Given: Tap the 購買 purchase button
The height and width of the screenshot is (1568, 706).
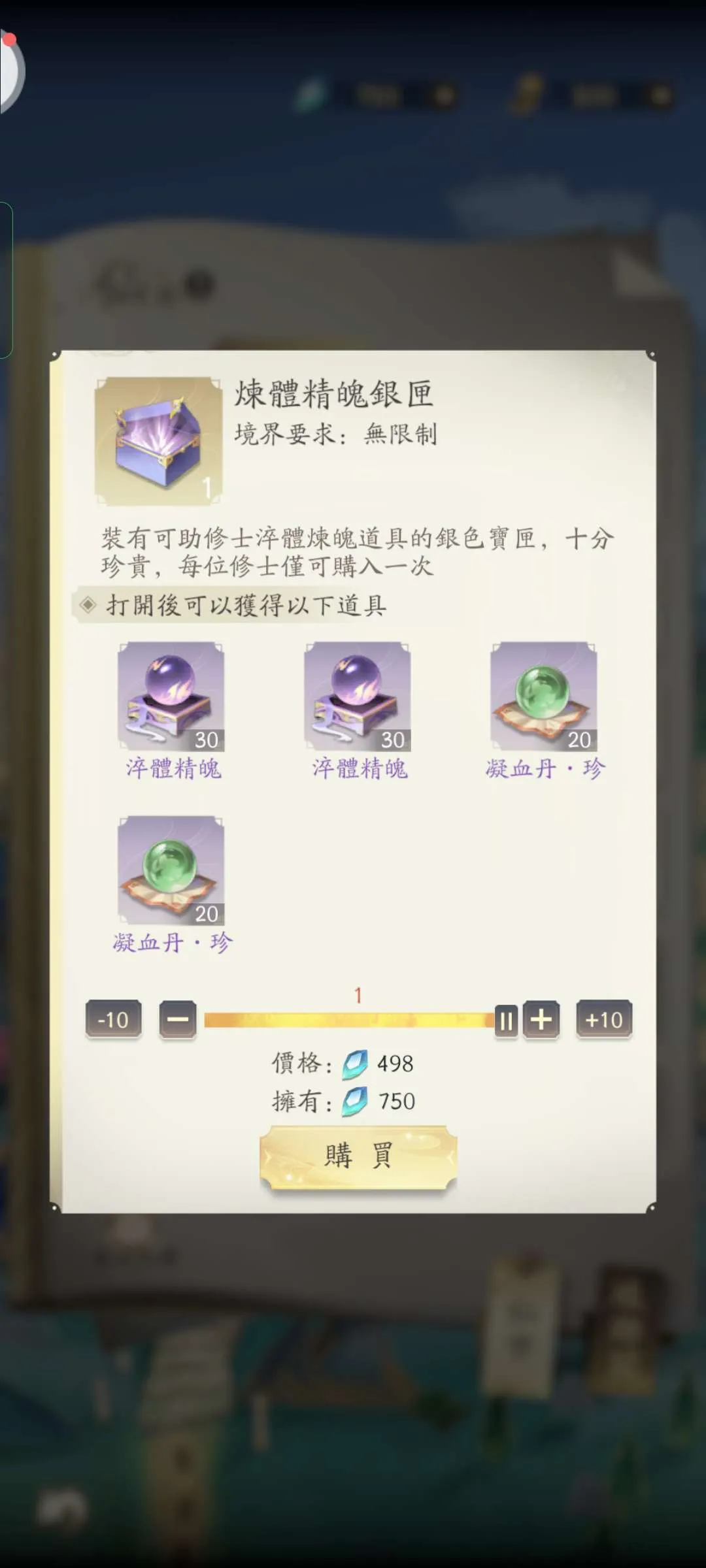Looking at the screenshot, I should coord(358,1155).
